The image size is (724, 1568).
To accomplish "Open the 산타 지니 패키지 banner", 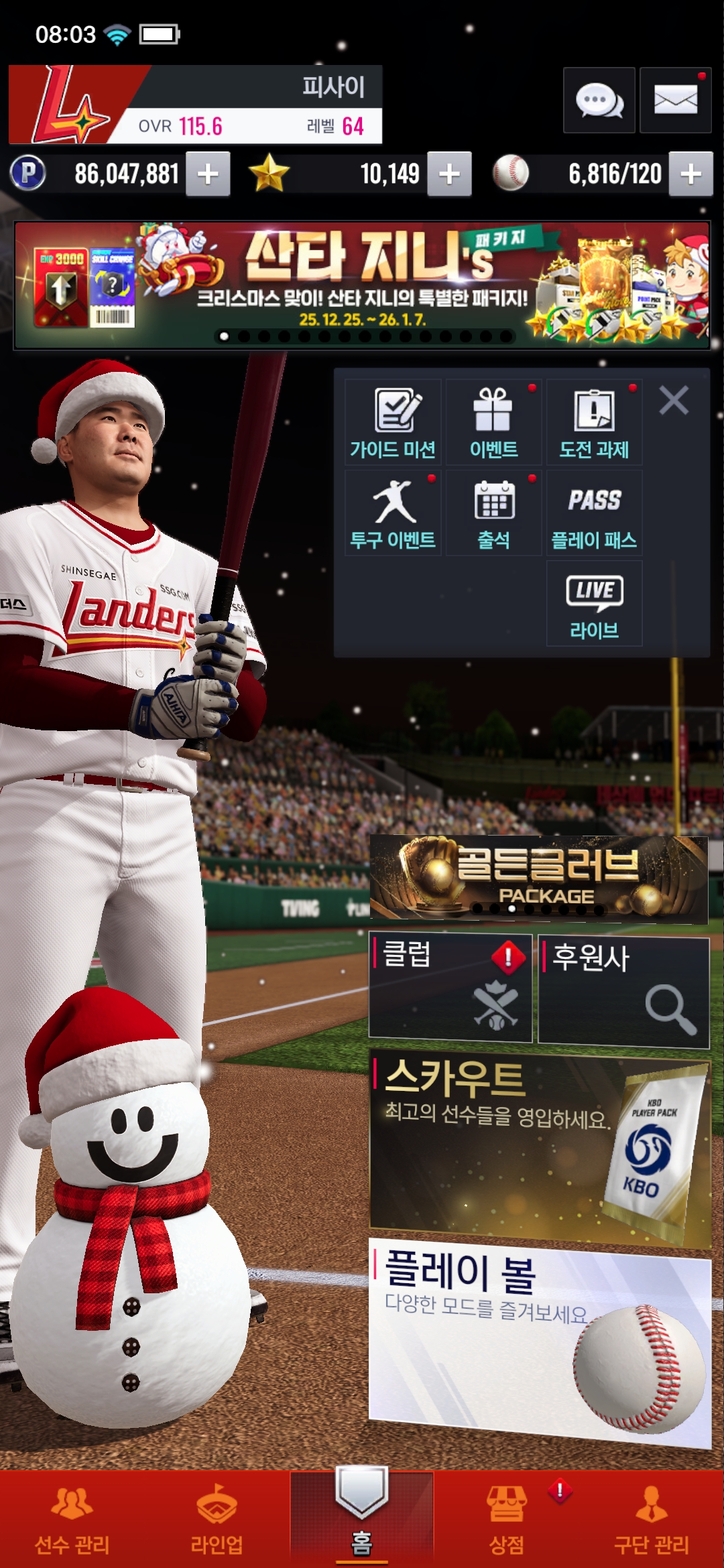I will (362, 285).
